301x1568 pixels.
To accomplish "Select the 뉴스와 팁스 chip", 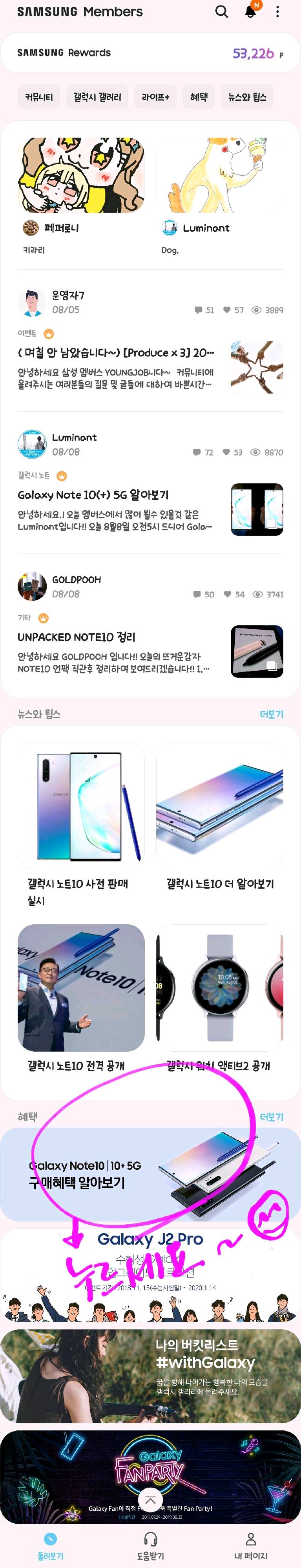I will 247,97.
